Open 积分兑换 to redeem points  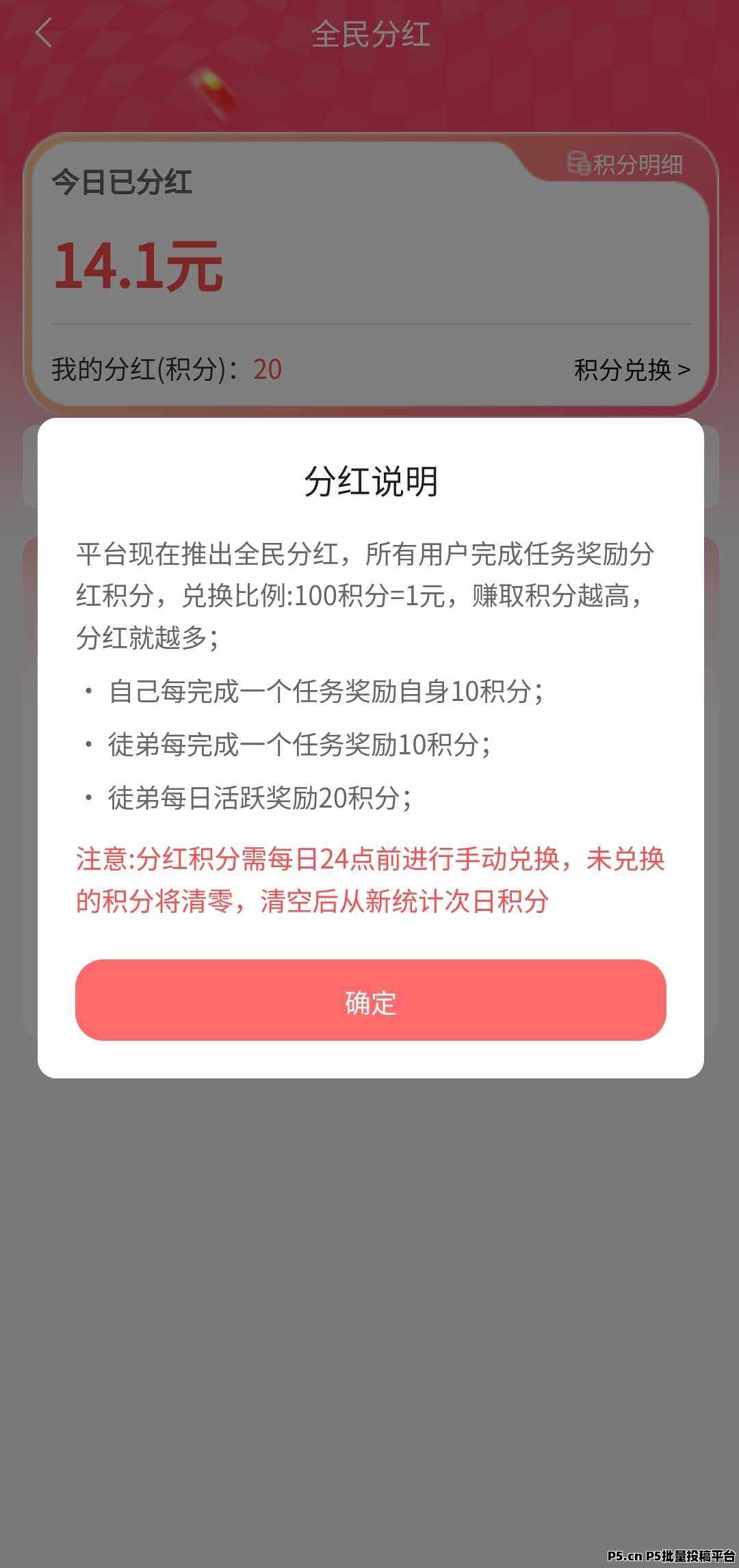click(x=632, y=370)
